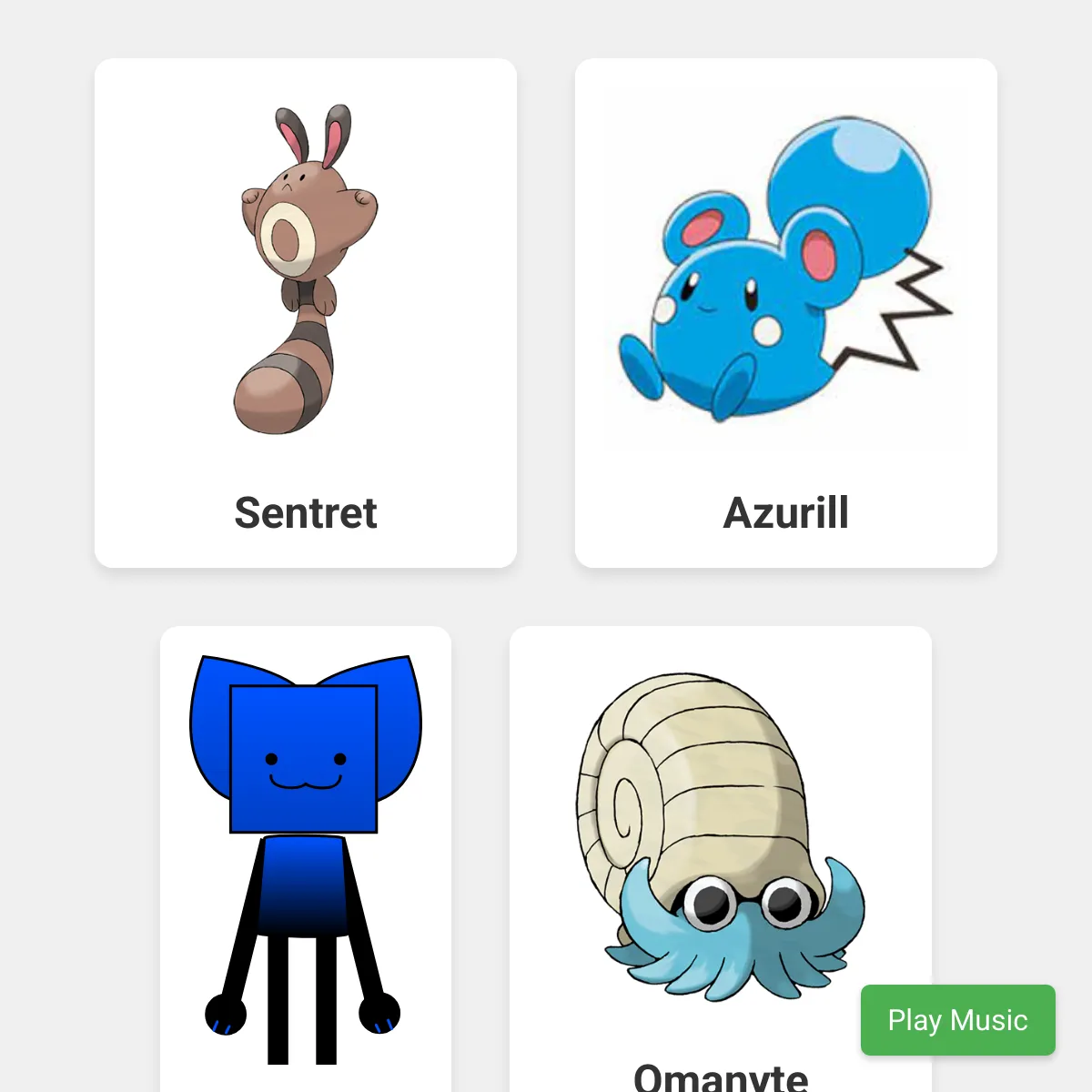Open the Sentret card
The width and height of the screenshot is (1092, 1092).
[x=306, y=313]
